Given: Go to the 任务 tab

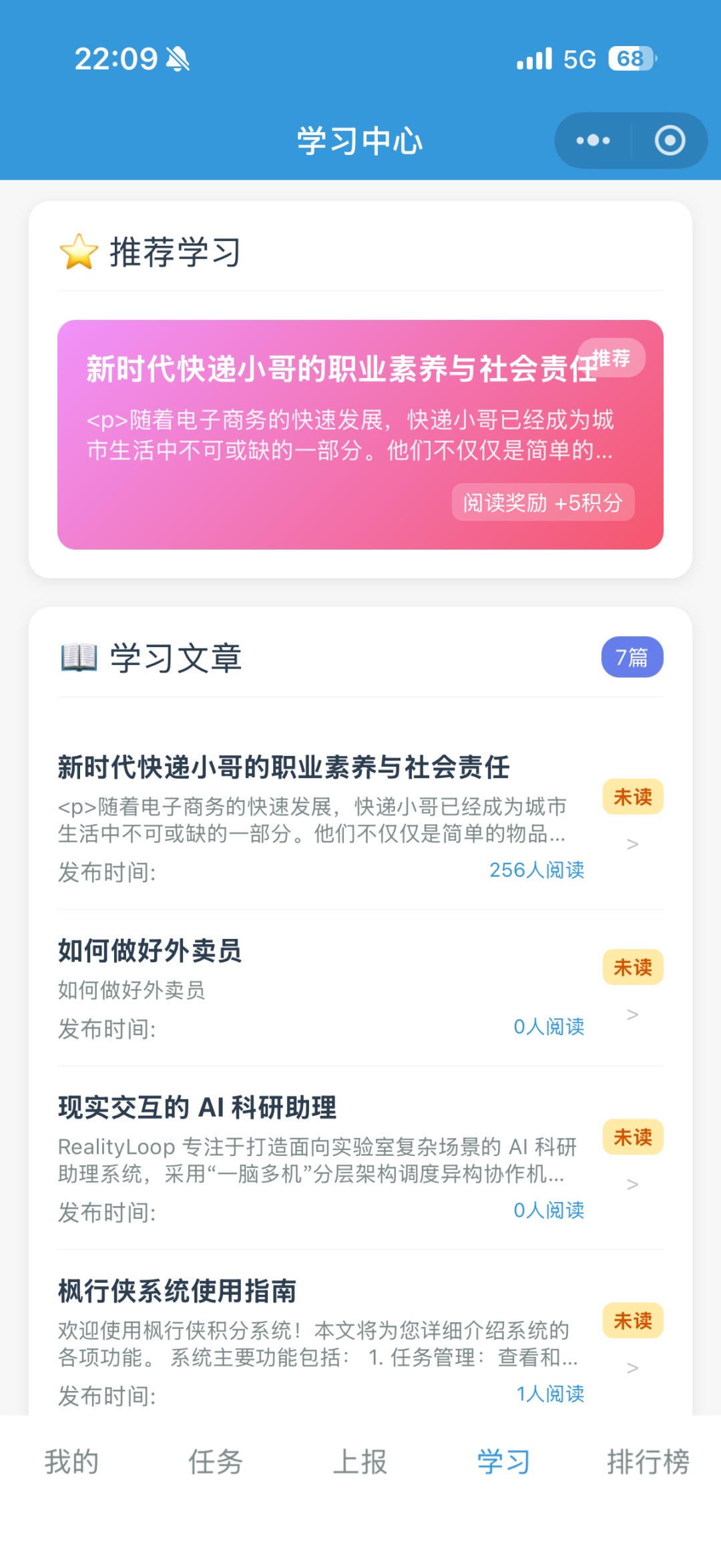Looking at the screenshot, I should click(x=216, y=1462).
